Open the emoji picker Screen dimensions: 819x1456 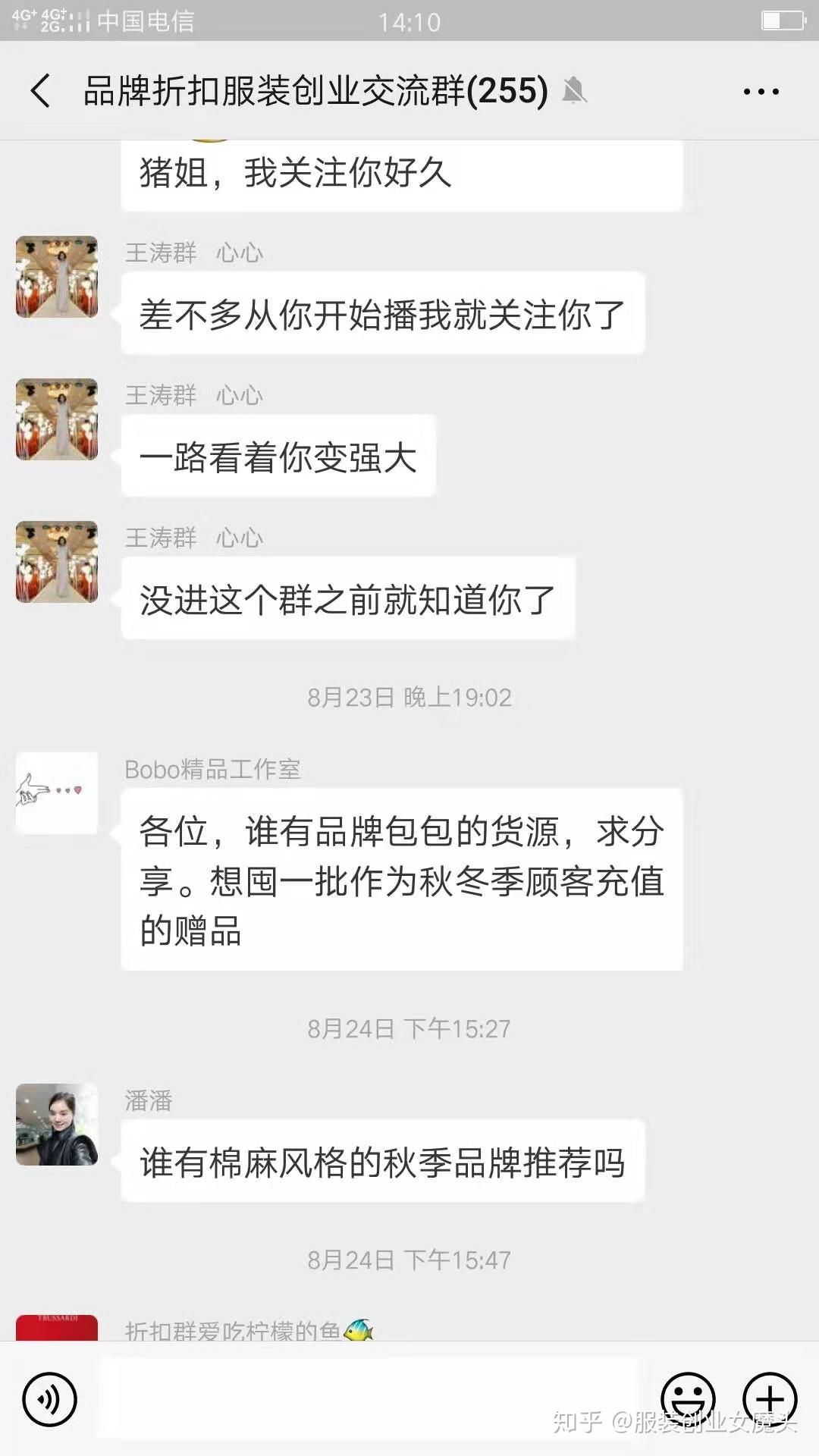[x=688, y=1399]
